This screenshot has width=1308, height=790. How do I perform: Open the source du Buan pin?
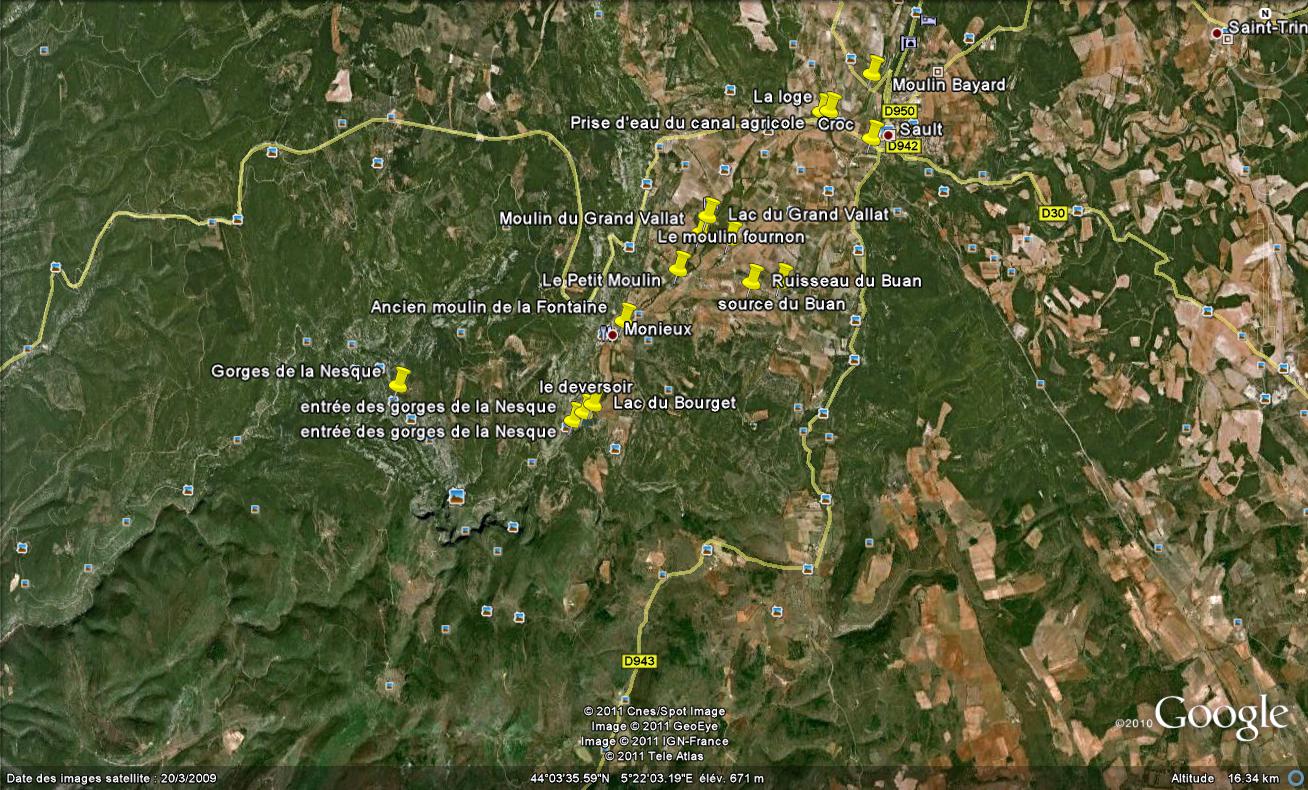[754, 277]
